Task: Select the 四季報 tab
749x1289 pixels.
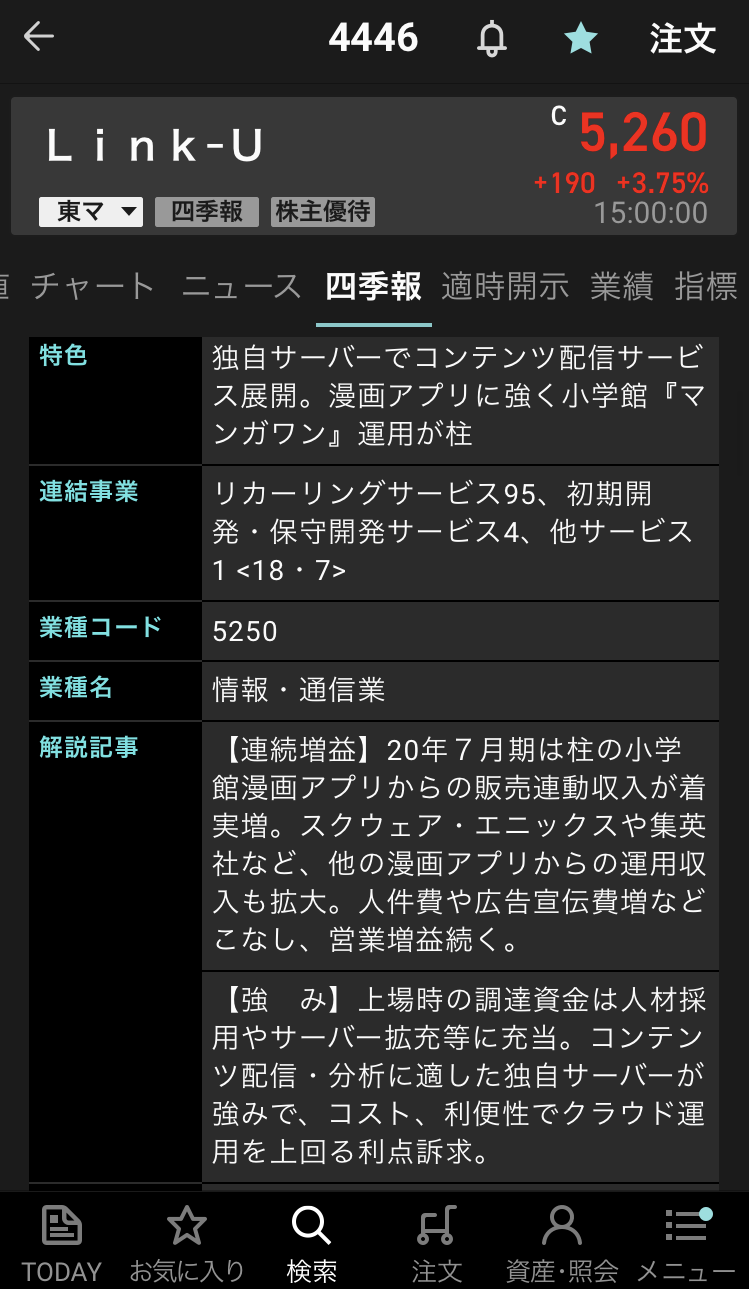Action: pyautogui.click(x=373, y=287)
